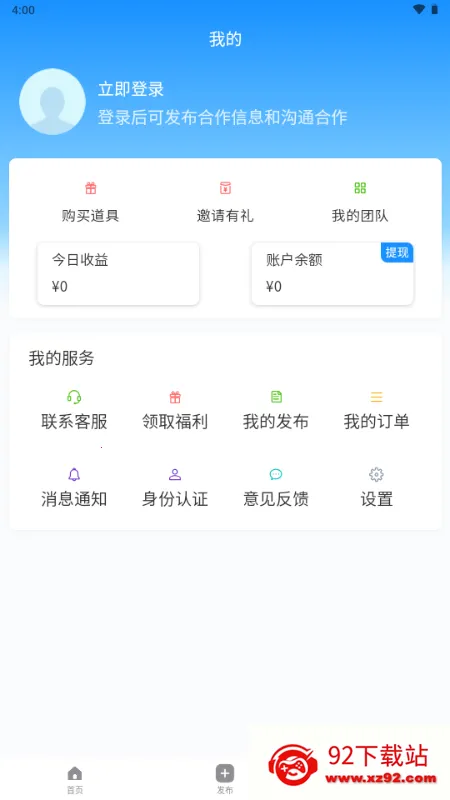Open 意见反馈
The width and height of the screenshot is (450, 800).
[x=276, y=488]
